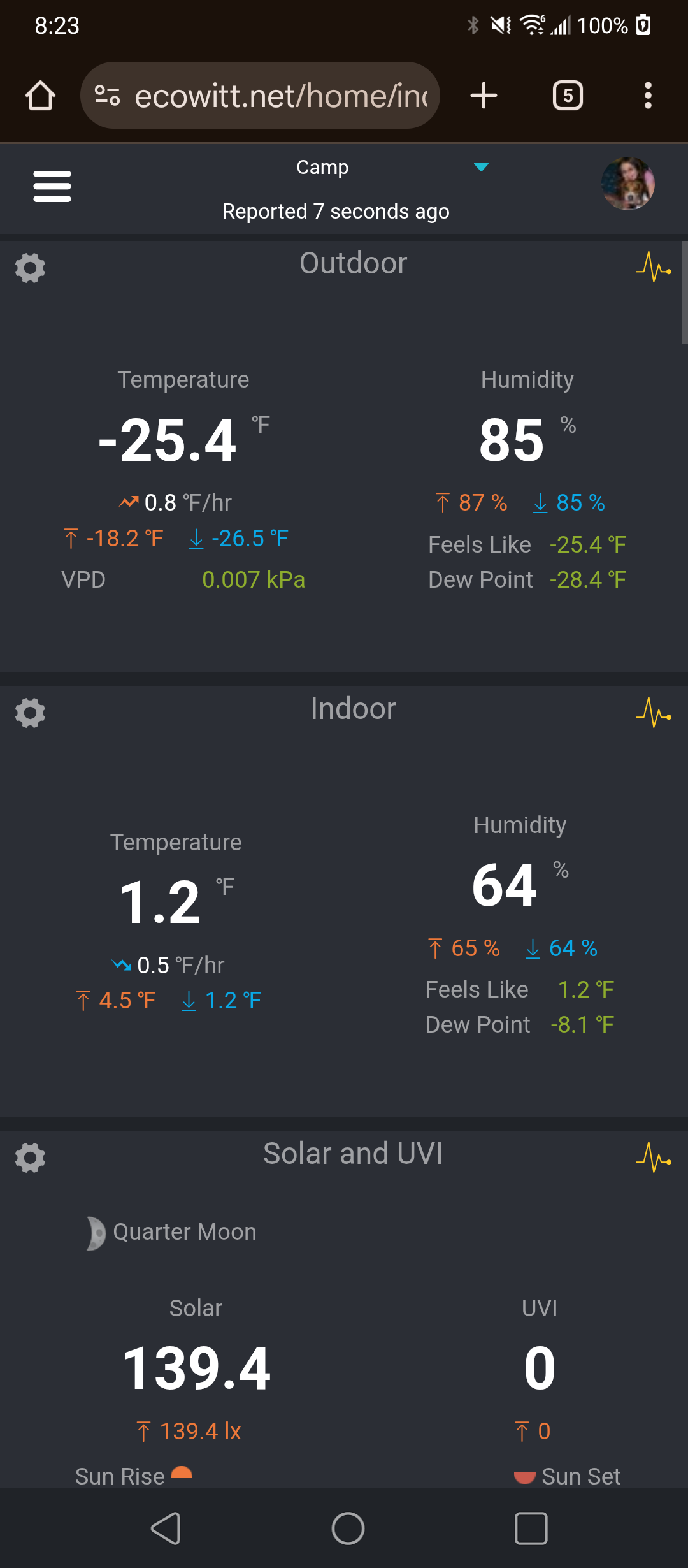
Task: Go back using system navigation
Action: (166, 1528)
